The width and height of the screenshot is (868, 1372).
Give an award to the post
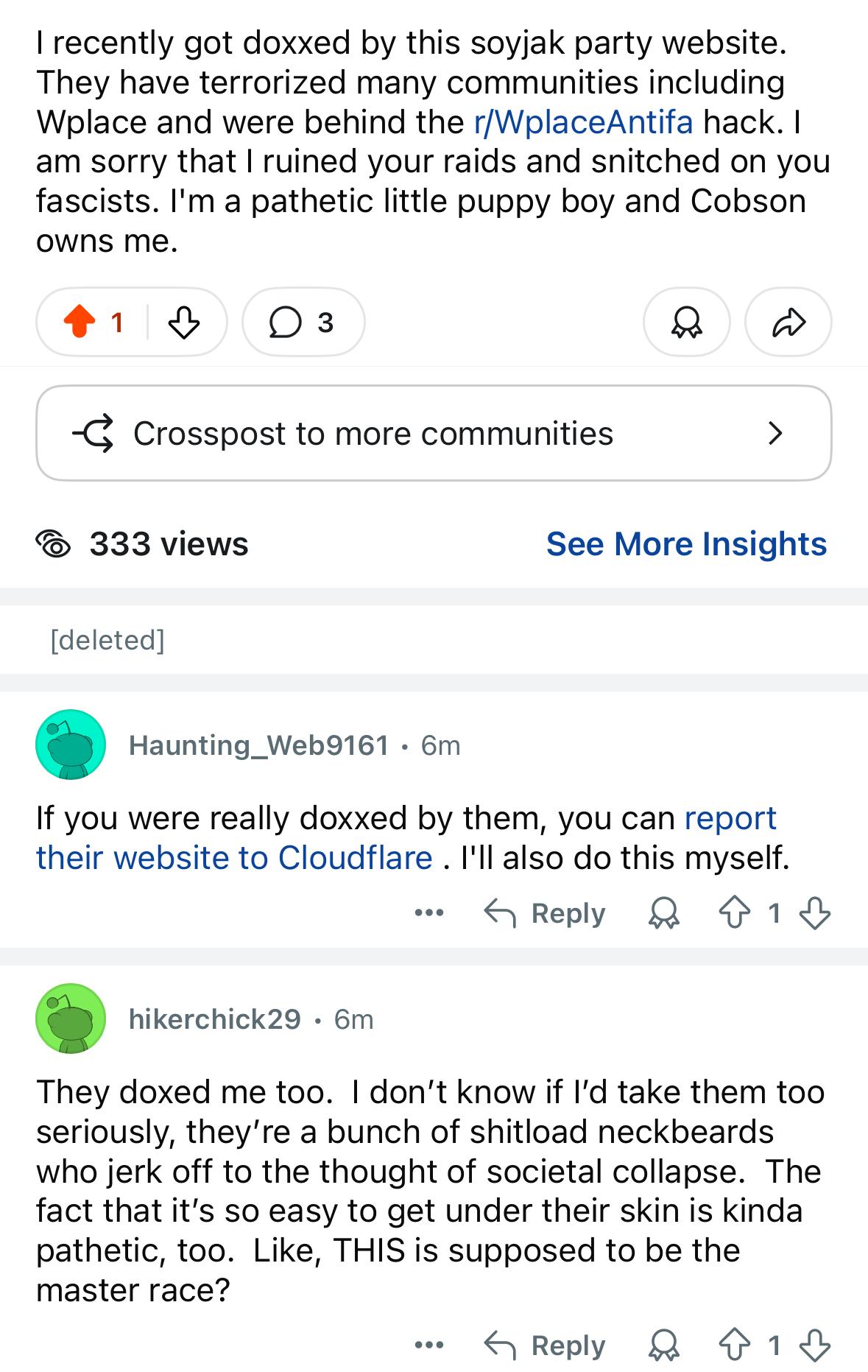[x=686, y=323]
